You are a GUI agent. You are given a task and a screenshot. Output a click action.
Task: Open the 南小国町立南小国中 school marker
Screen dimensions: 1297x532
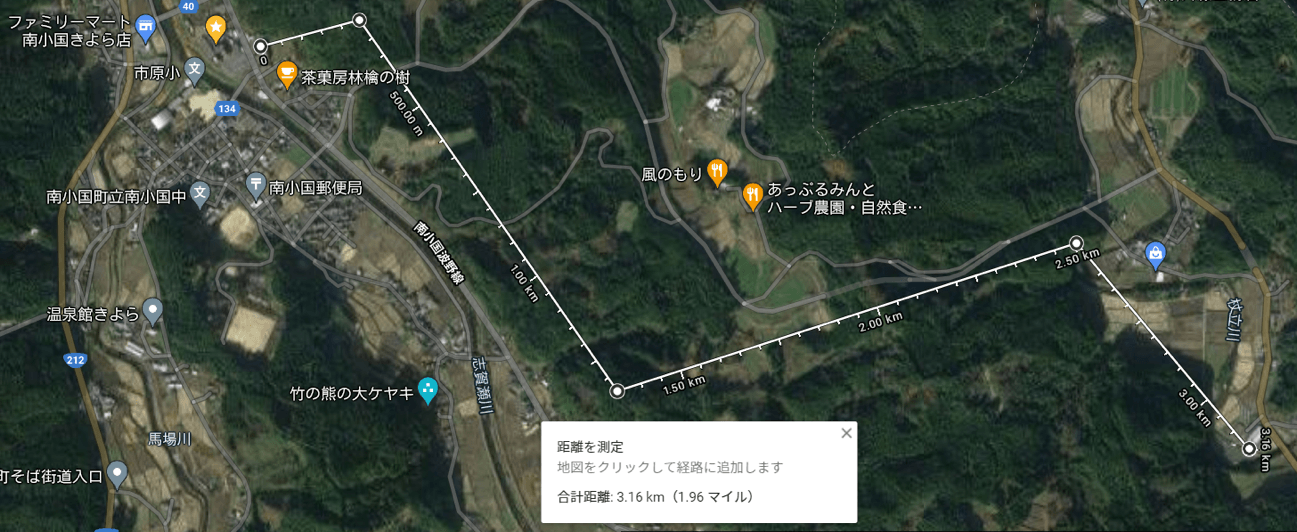tap(201, 194)
